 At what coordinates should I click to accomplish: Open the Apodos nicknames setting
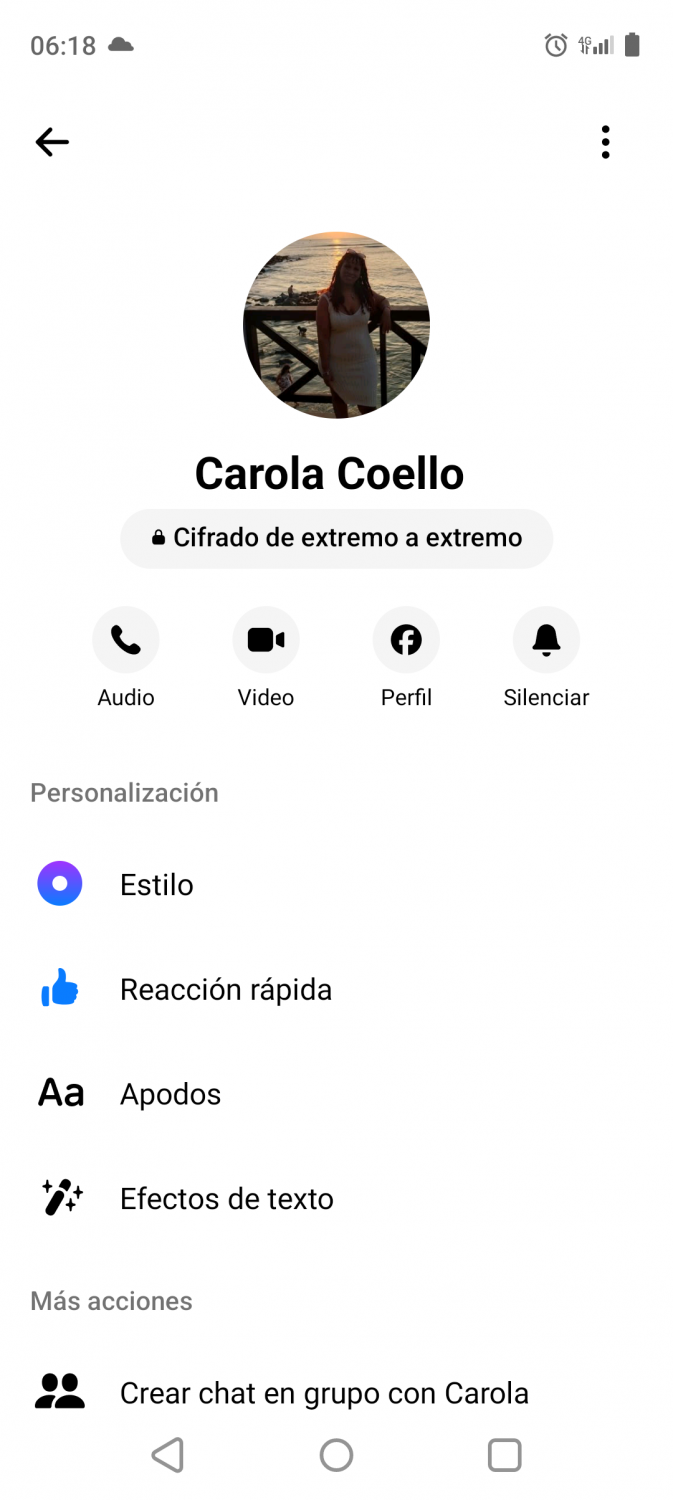click(x=170, y=1094)
